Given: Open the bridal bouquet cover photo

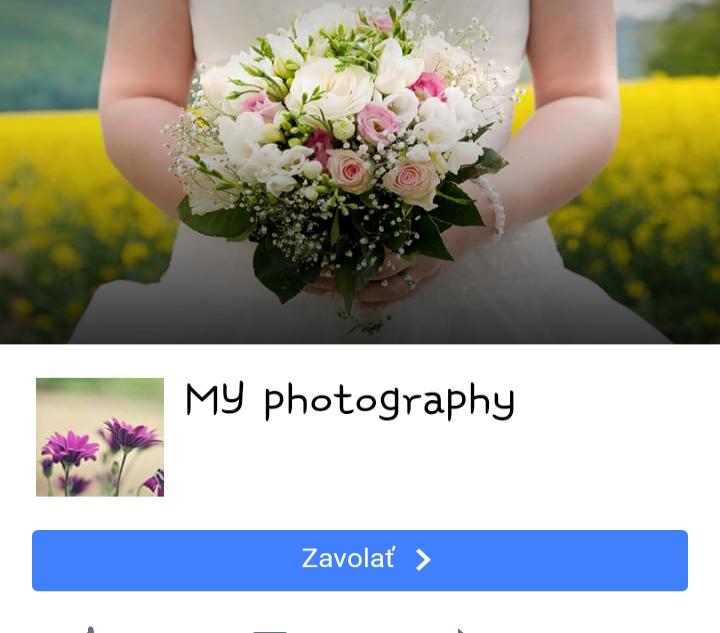Looking at the screenshot, I should pyautogui.click(x=360, y=170).
